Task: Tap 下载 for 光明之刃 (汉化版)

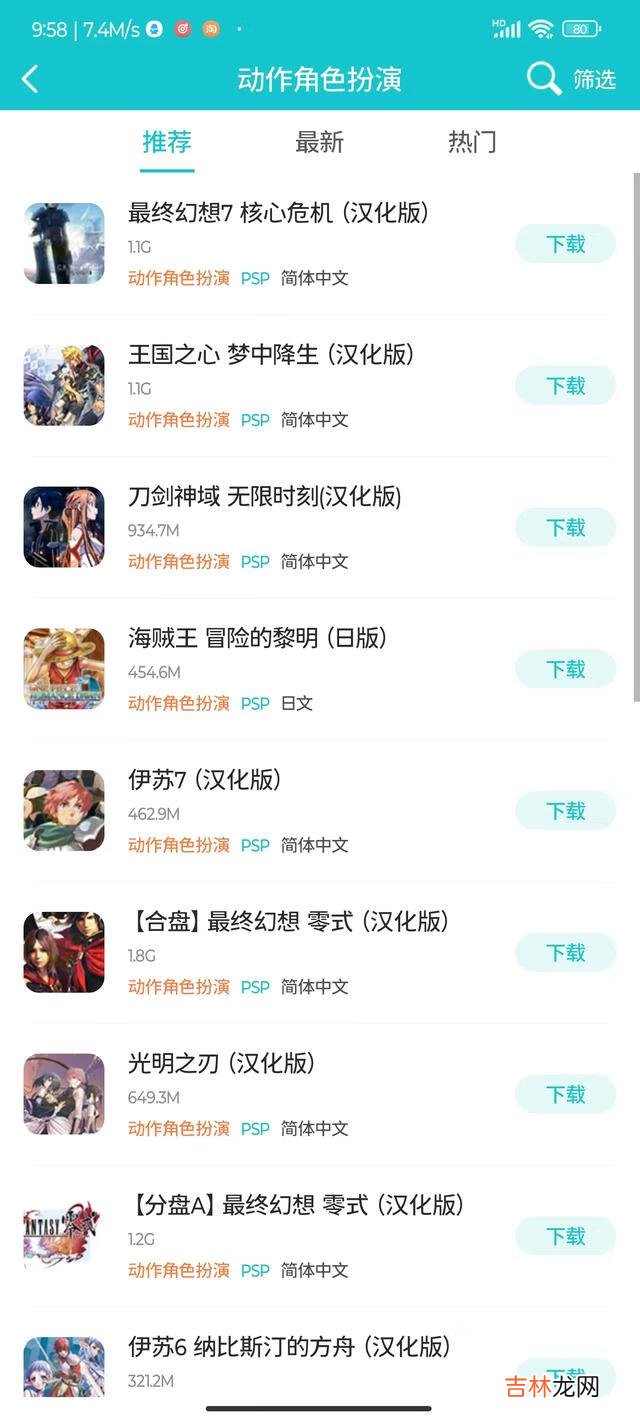Action: click(565, 1095)
